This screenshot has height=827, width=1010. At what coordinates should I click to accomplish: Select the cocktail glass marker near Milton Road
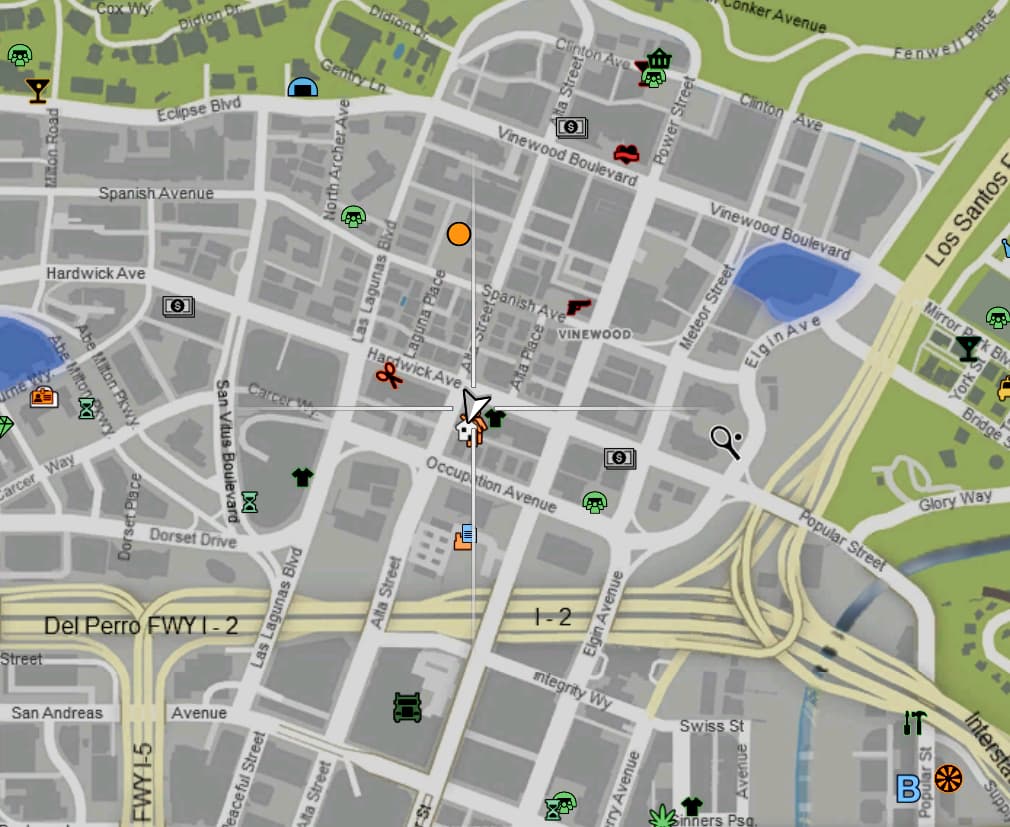(37, 91)
